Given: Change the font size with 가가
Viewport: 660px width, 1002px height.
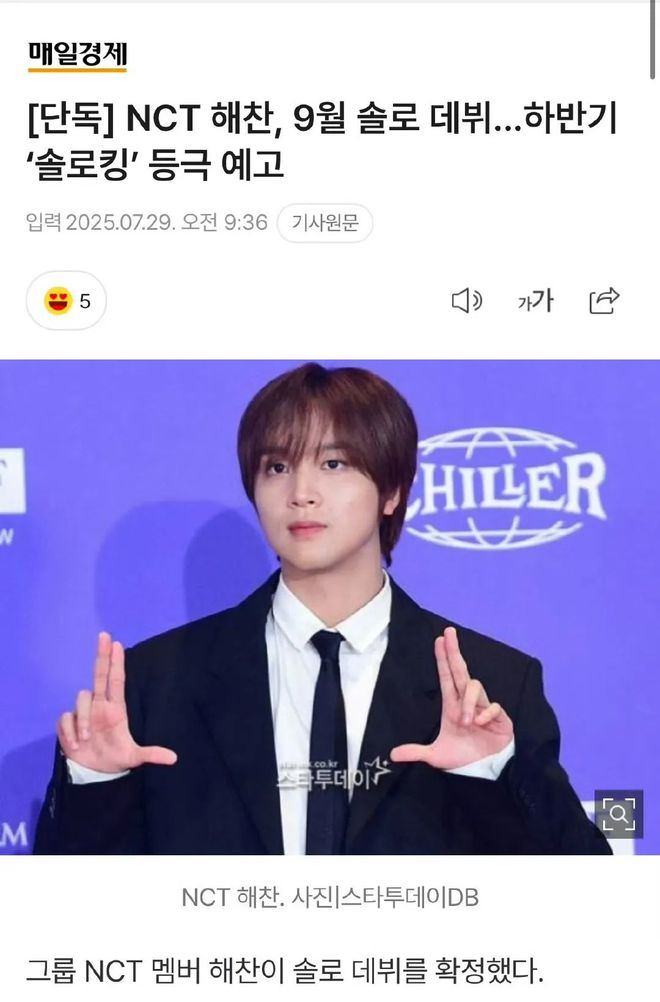Looking at the screenshot, I should click(535, 300).
